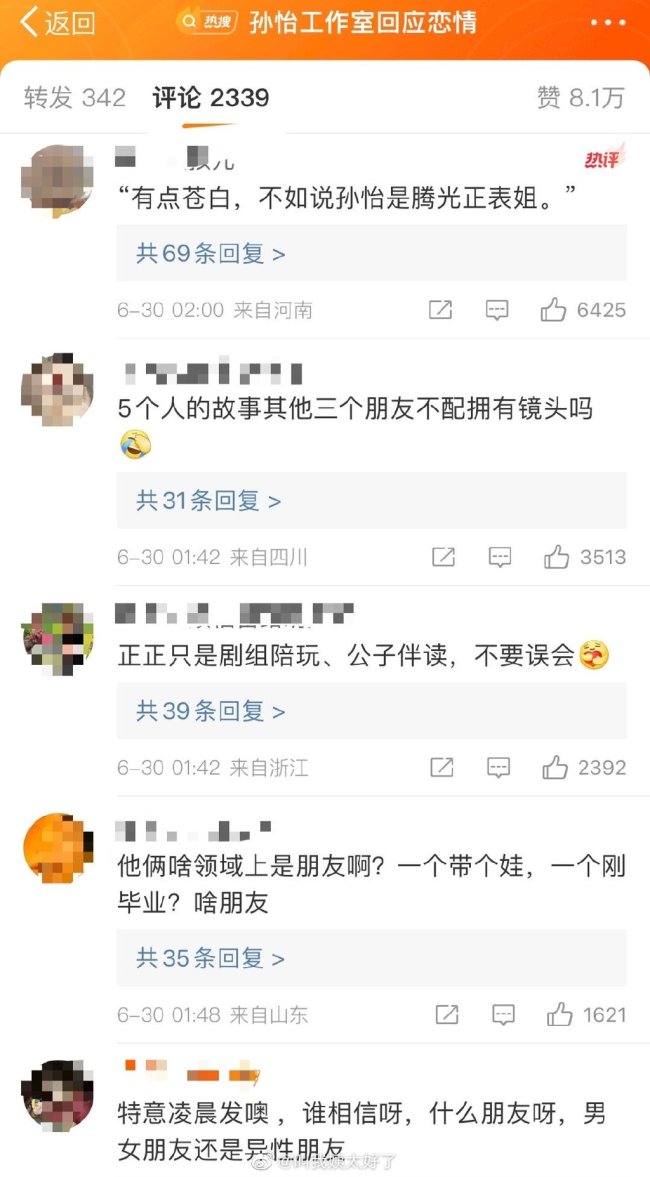Reply to the comment from 河南
Viewport: 650px width, 1177px height.
(497, 310)
